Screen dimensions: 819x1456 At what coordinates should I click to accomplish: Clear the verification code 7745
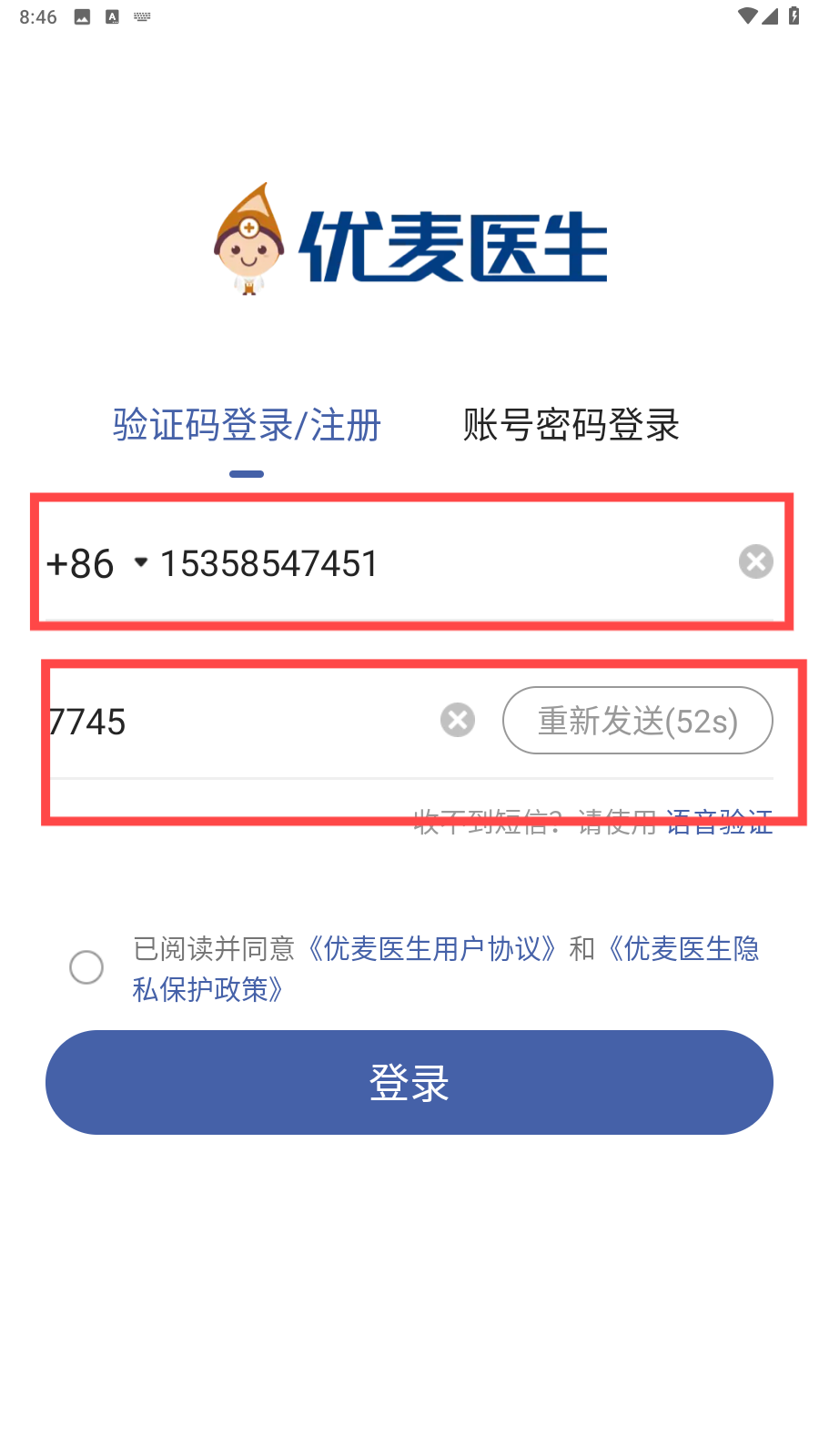[458, 720]
